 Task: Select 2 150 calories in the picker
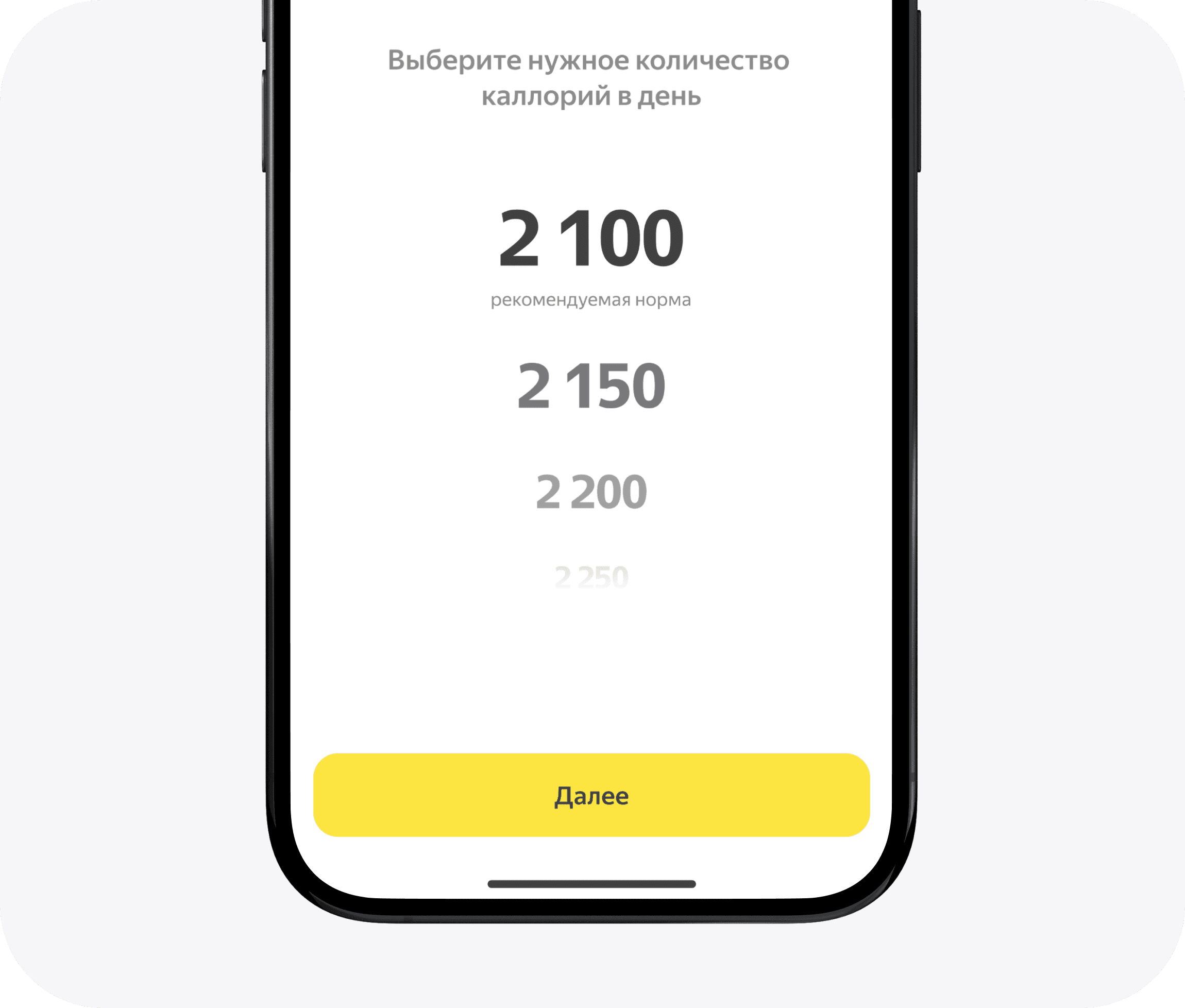point(591,387)
